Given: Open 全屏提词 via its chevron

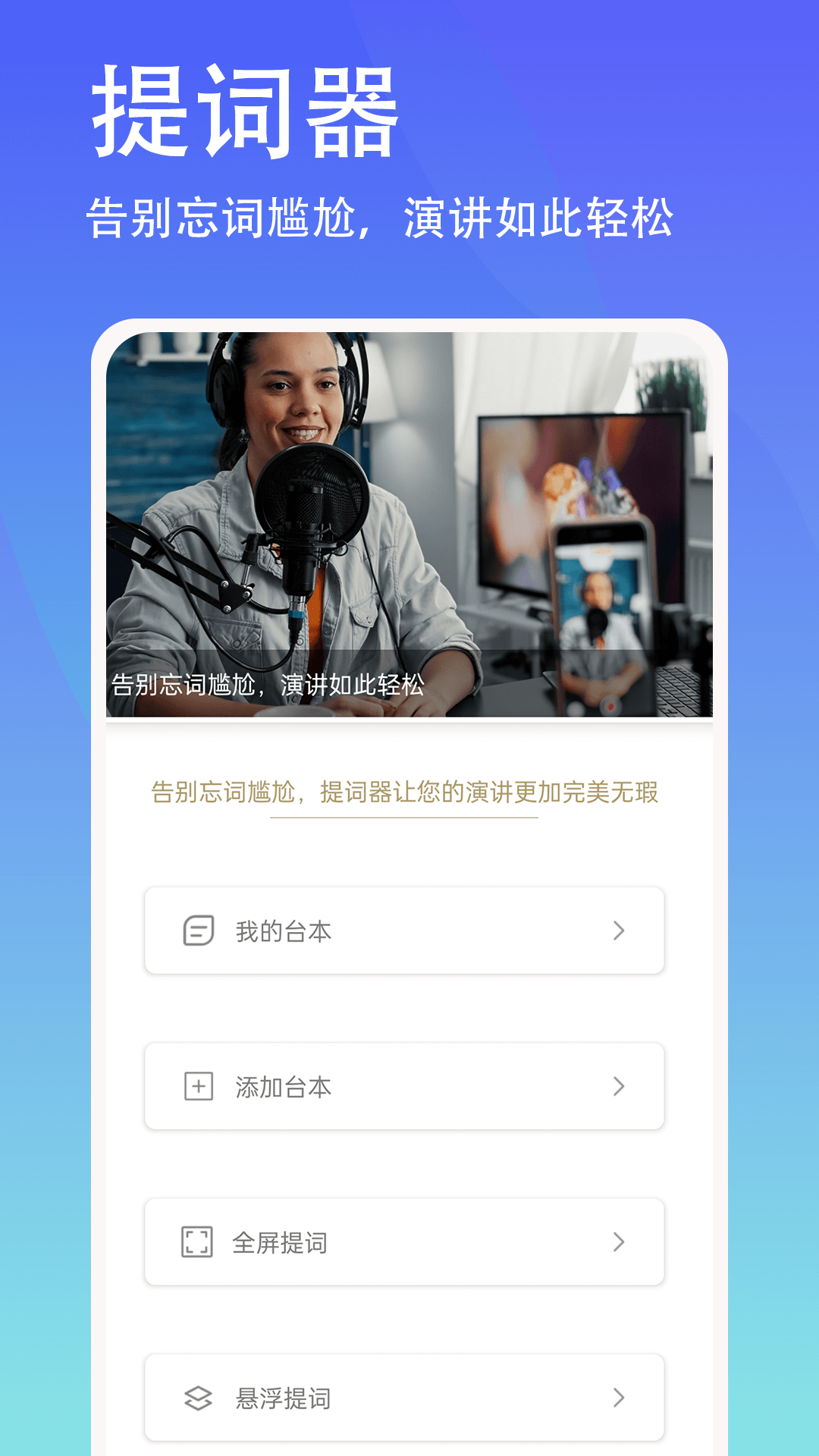Looking at the screenshot, I should click(x=620, y=1242).
